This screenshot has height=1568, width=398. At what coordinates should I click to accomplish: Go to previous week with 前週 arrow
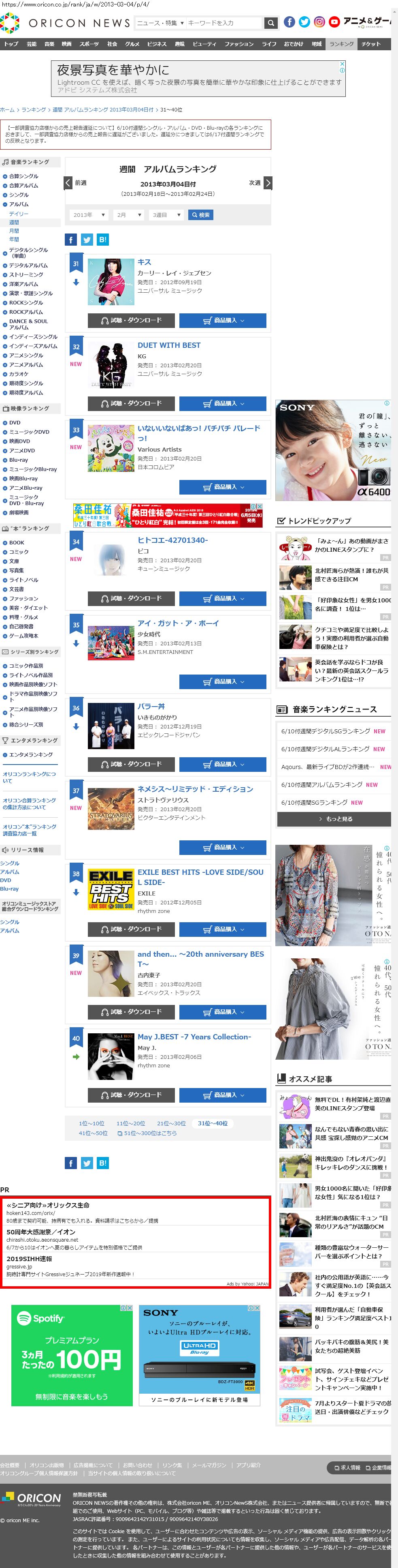click(x=69, y=182)
